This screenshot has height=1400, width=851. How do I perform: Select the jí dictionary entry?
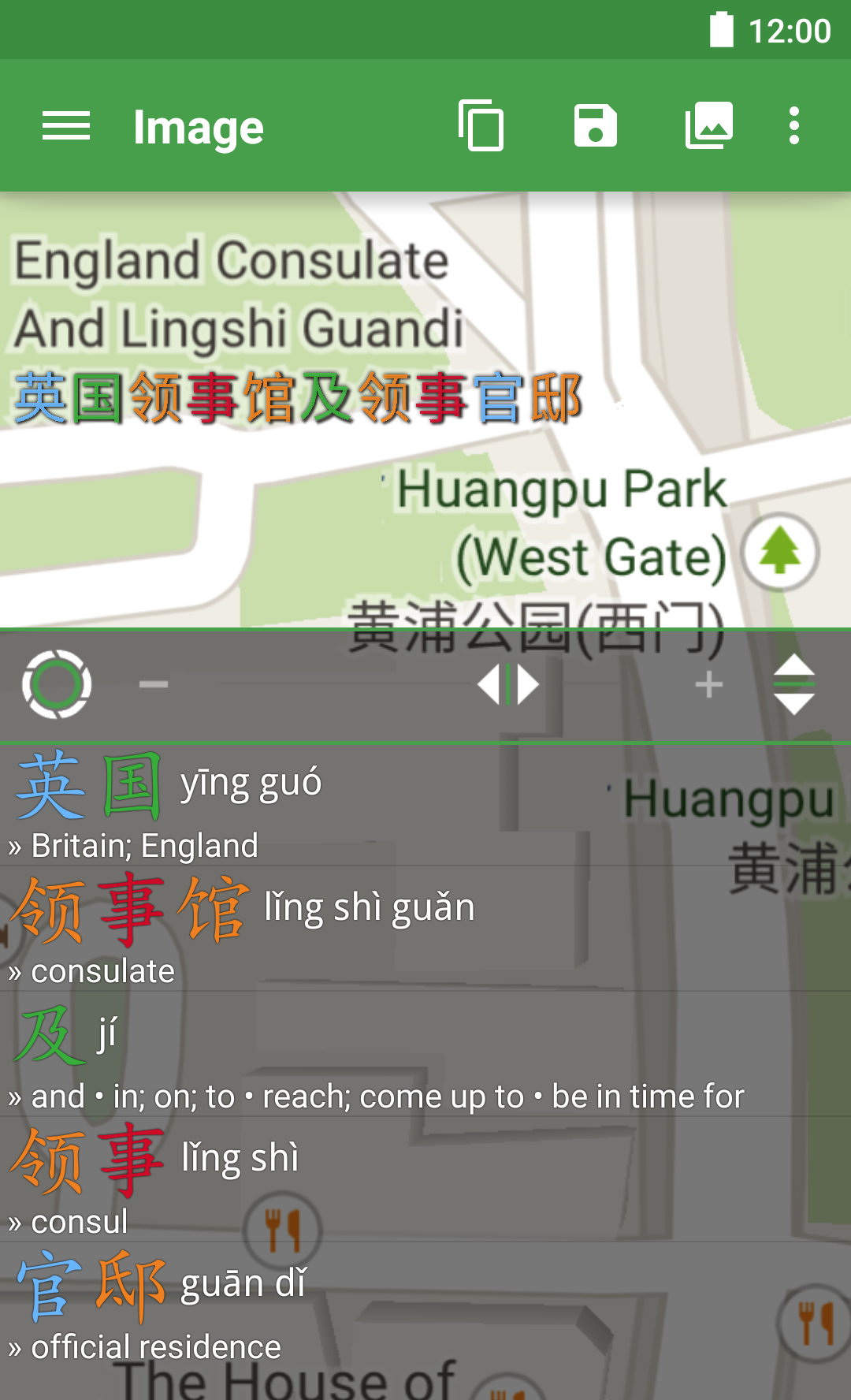pos(425,1055)
